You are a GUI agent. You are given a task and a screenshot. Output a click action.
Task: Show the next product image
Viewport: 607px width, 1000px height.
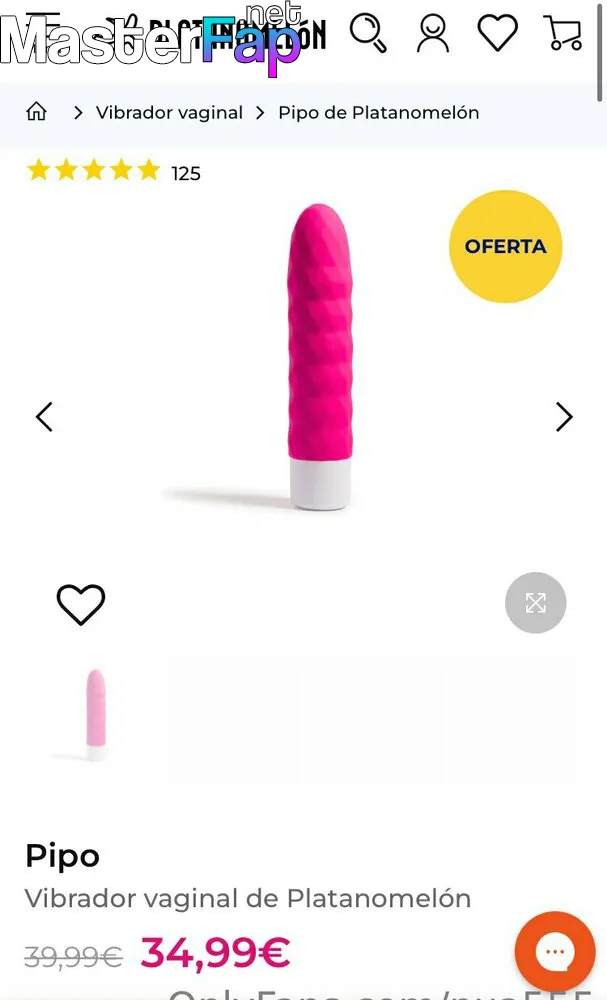tap(564, 417)
